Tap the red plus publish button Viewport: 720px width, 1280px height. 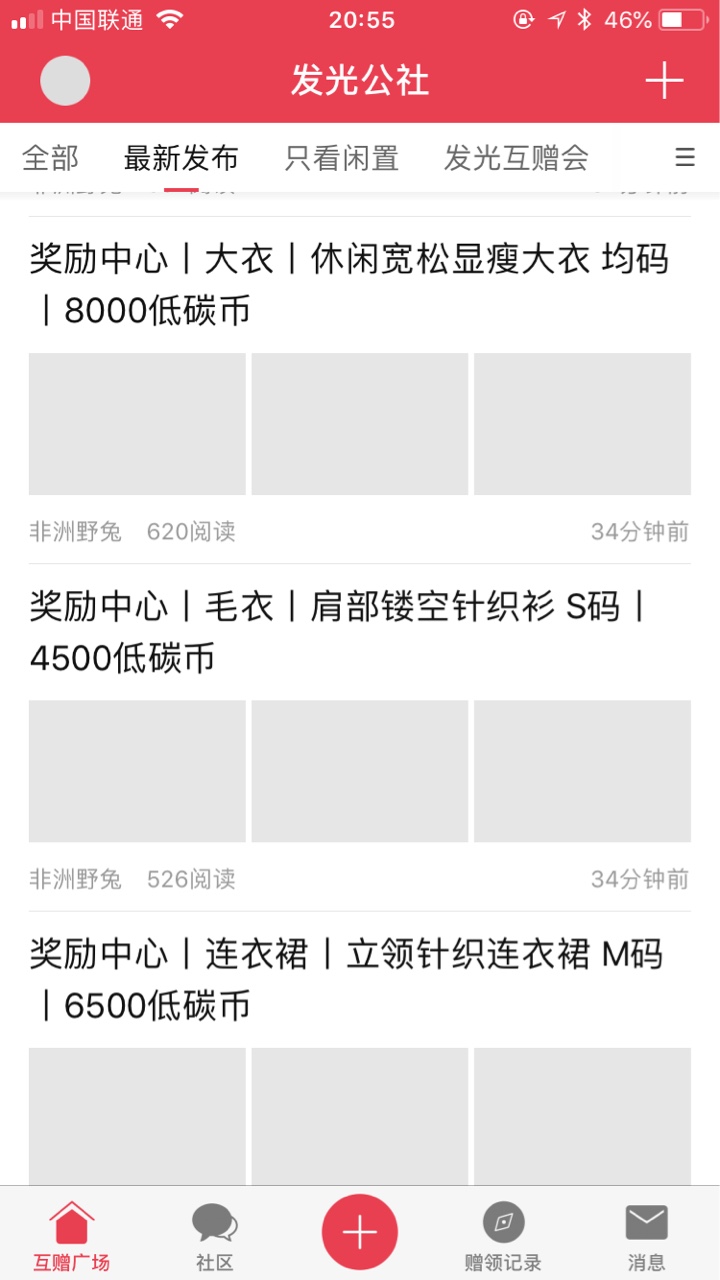(x=360, y=1232)
